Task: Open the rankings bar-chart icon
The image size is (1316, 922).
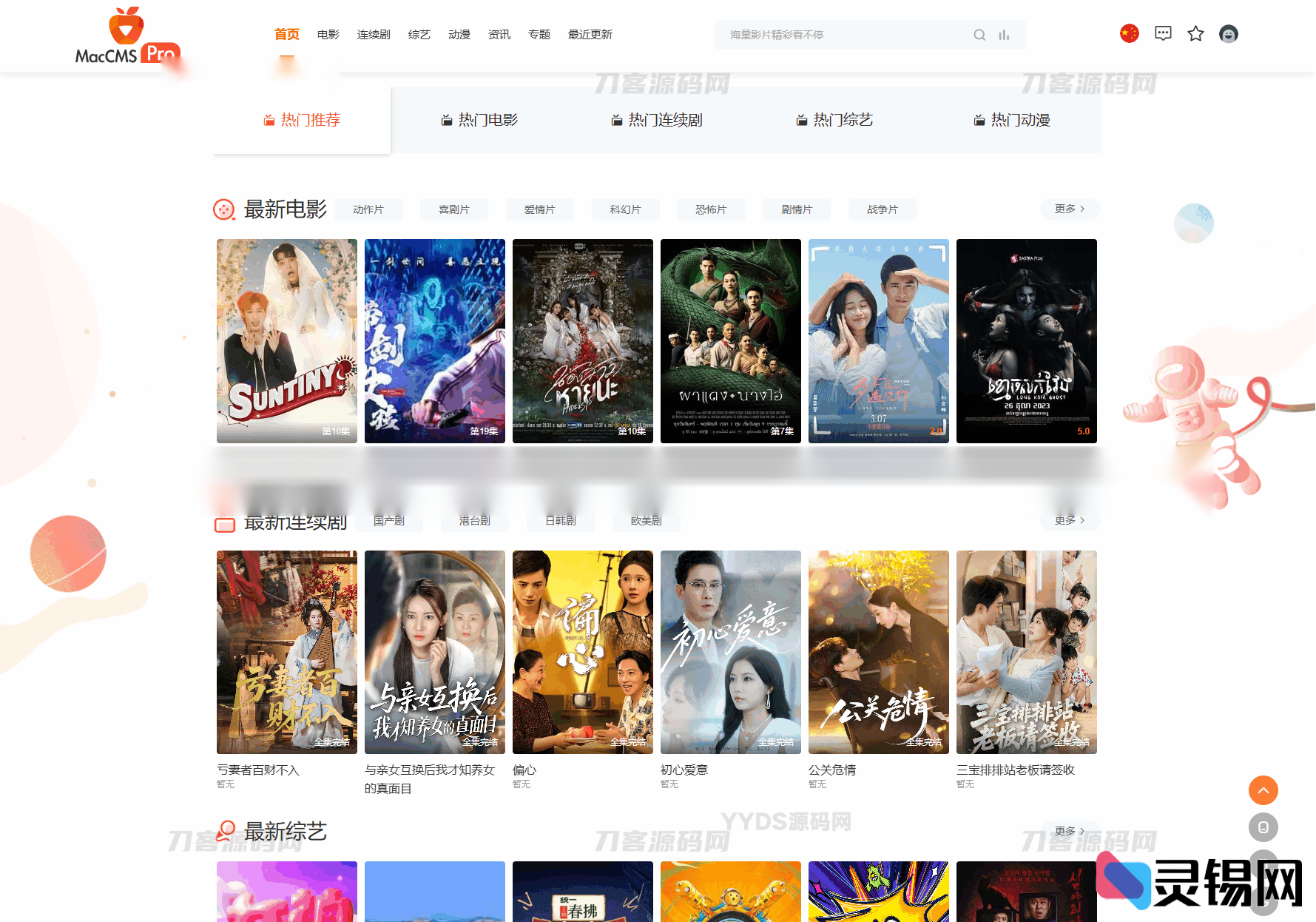Action: 1004,35
